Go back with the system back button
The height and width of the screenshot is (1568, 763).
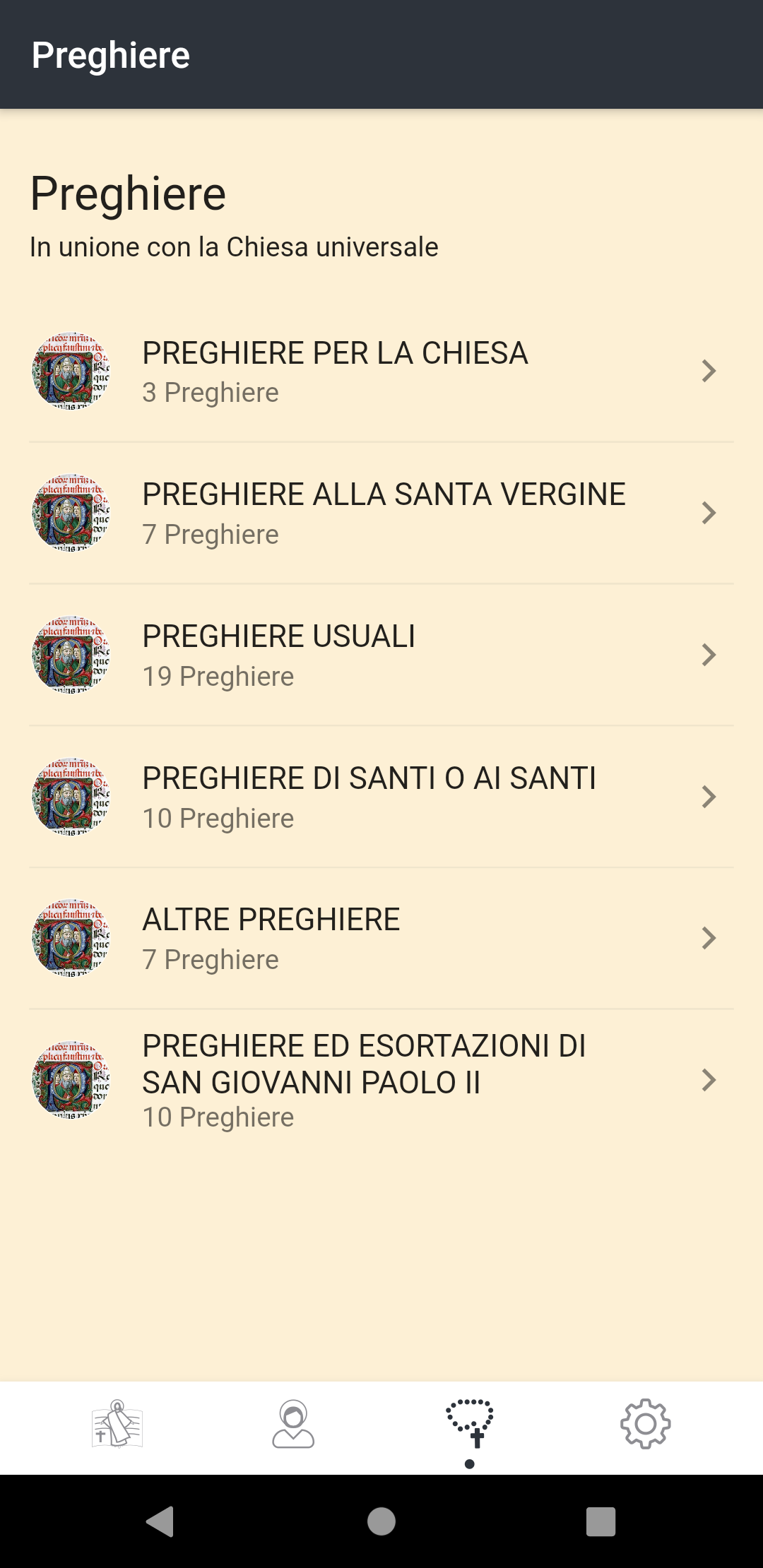[160, 1521]
